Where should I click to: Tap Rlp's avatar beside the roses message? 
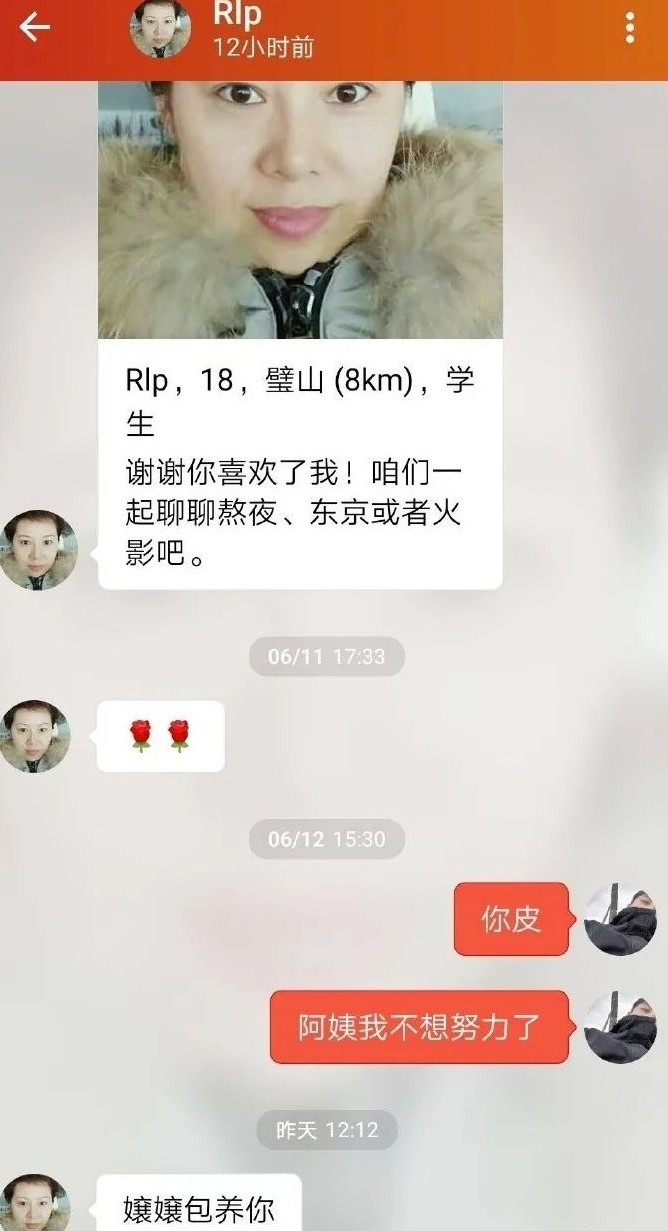37,736
